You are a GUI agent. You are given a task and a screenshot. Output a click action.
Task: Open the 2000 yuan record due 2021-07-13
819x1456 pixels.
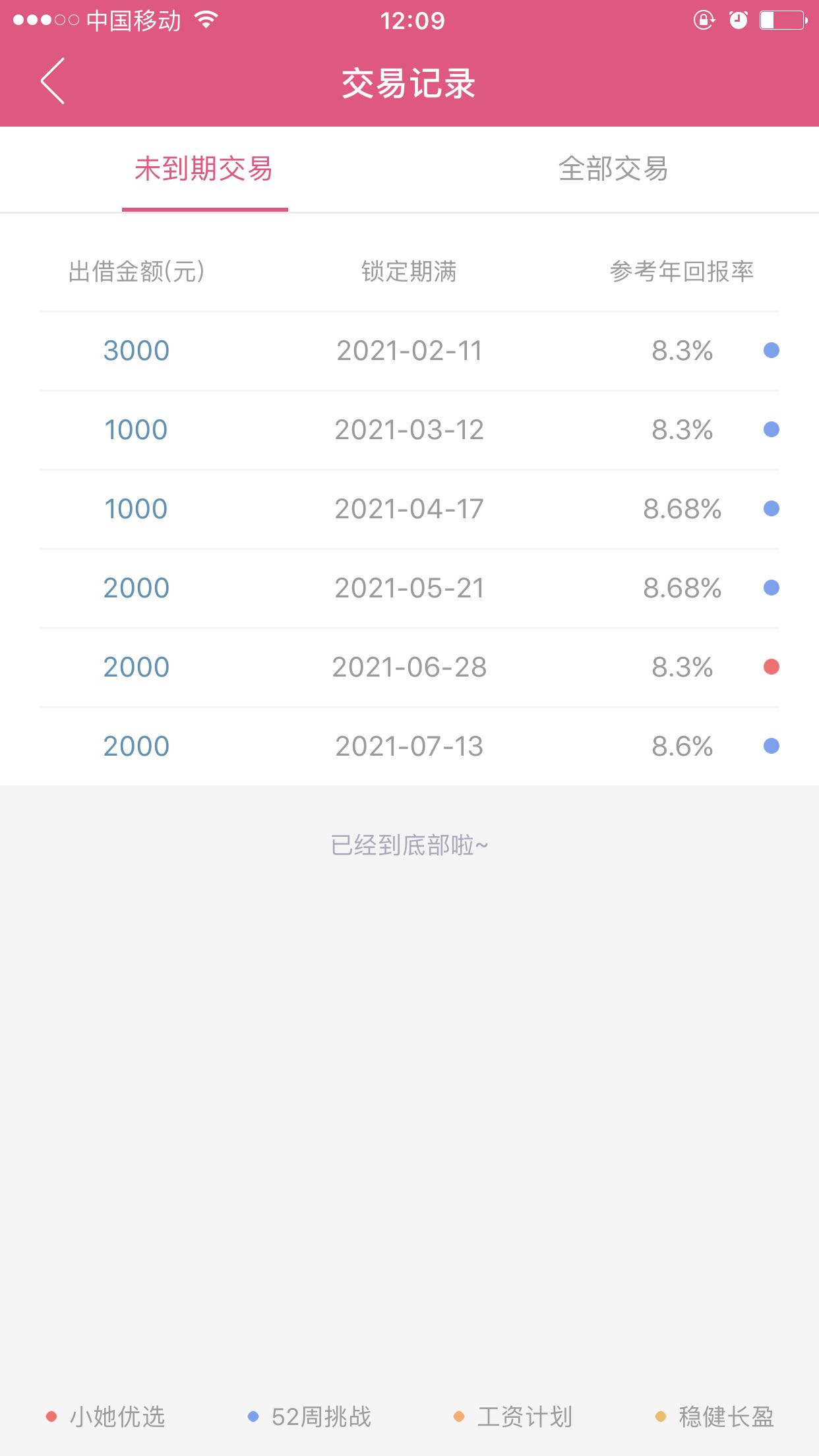tap(409, 746)
